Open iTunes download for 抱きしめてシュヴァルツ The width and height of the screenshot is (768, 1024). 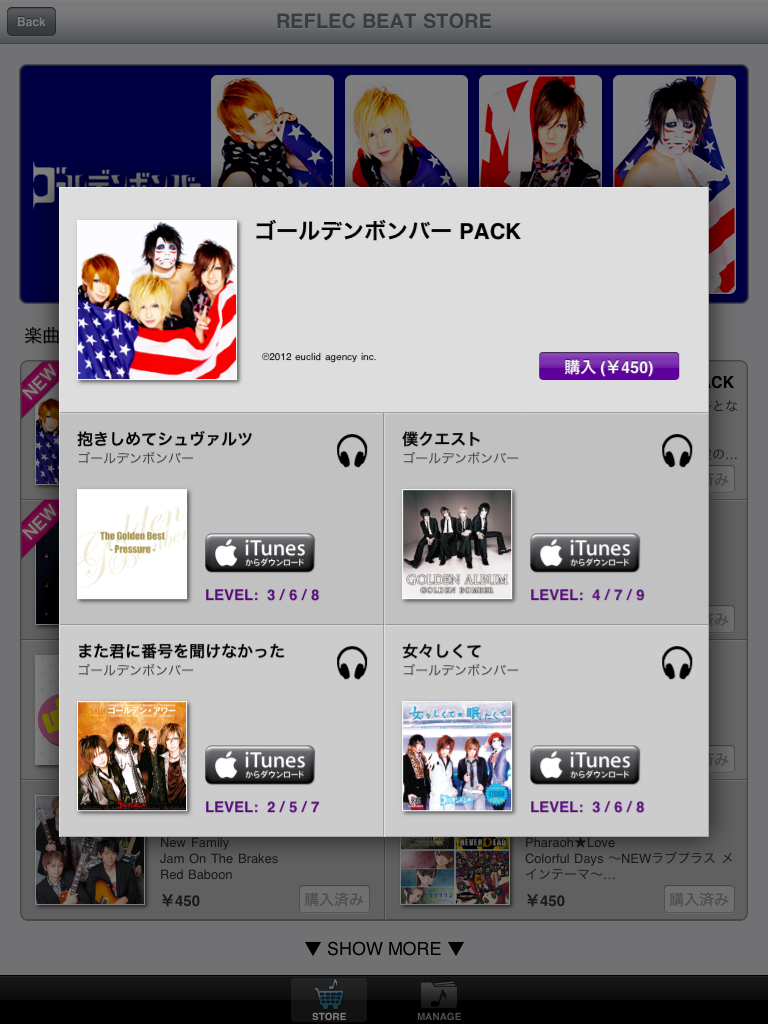pyautogui.click(x=260, y=553)
